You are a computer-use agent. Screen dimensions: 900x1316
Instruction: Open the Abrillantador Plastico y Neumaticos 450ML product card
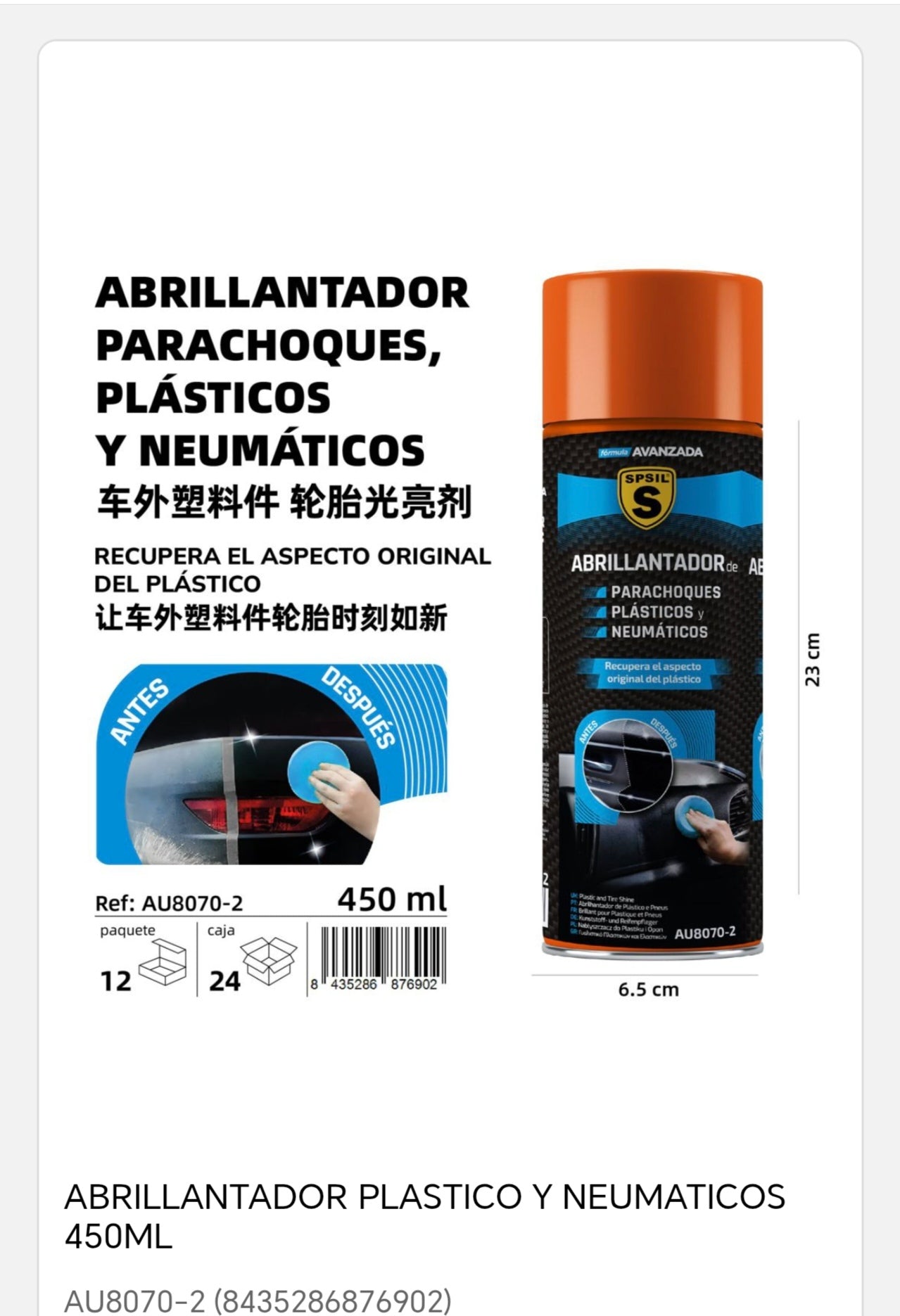[x=424, y=1215]
